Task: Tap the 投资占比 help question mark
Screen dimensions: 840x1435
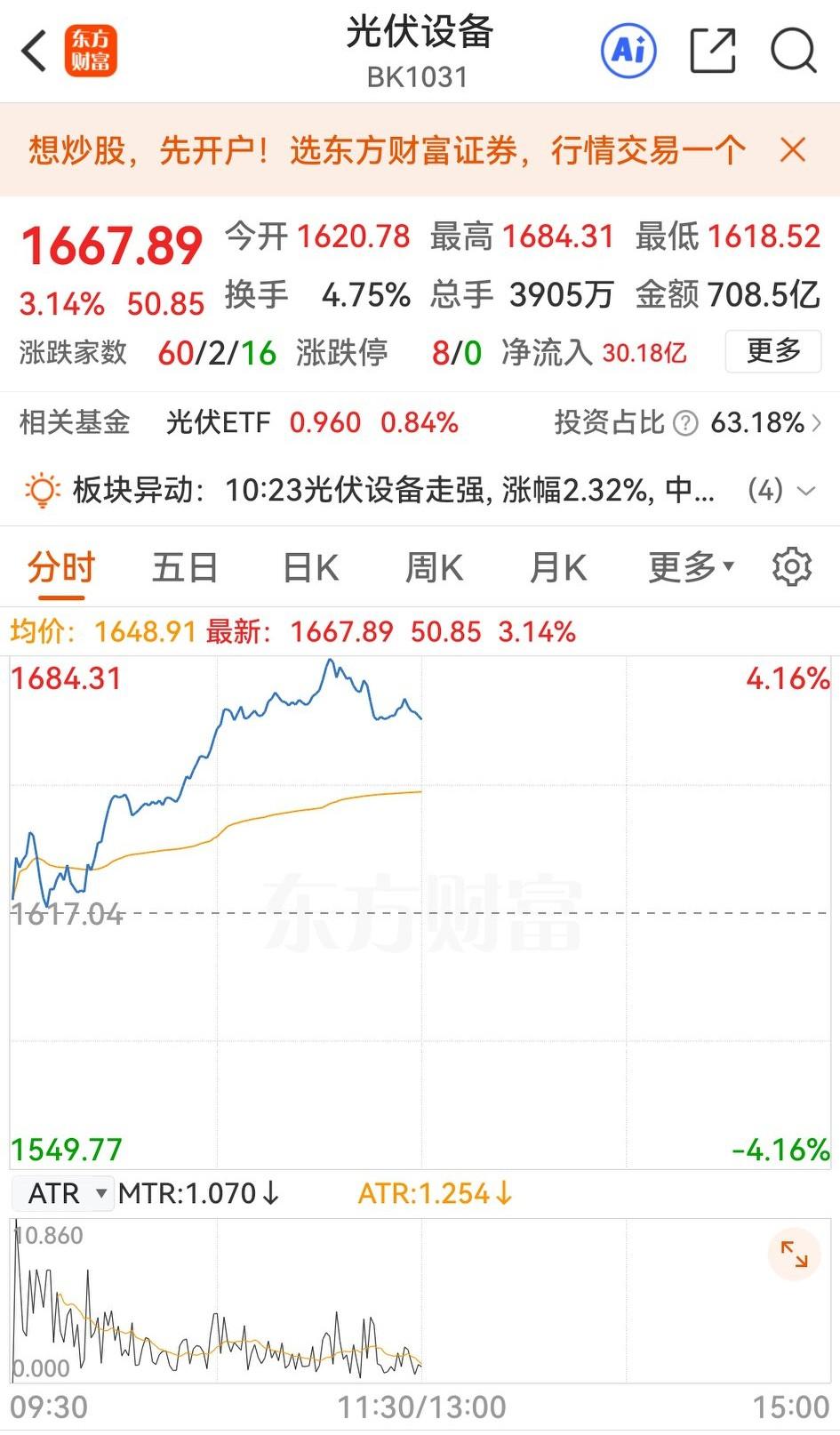Action: (x=684, y=424)
